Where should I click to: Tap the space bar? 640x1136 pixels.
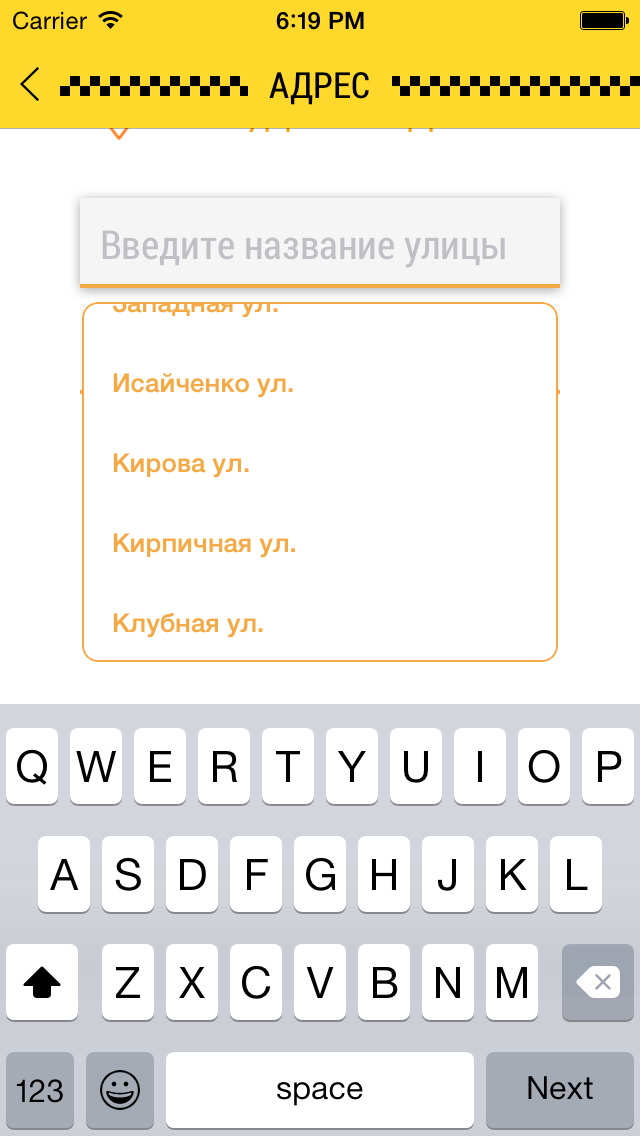click(x=320, y=1089)
